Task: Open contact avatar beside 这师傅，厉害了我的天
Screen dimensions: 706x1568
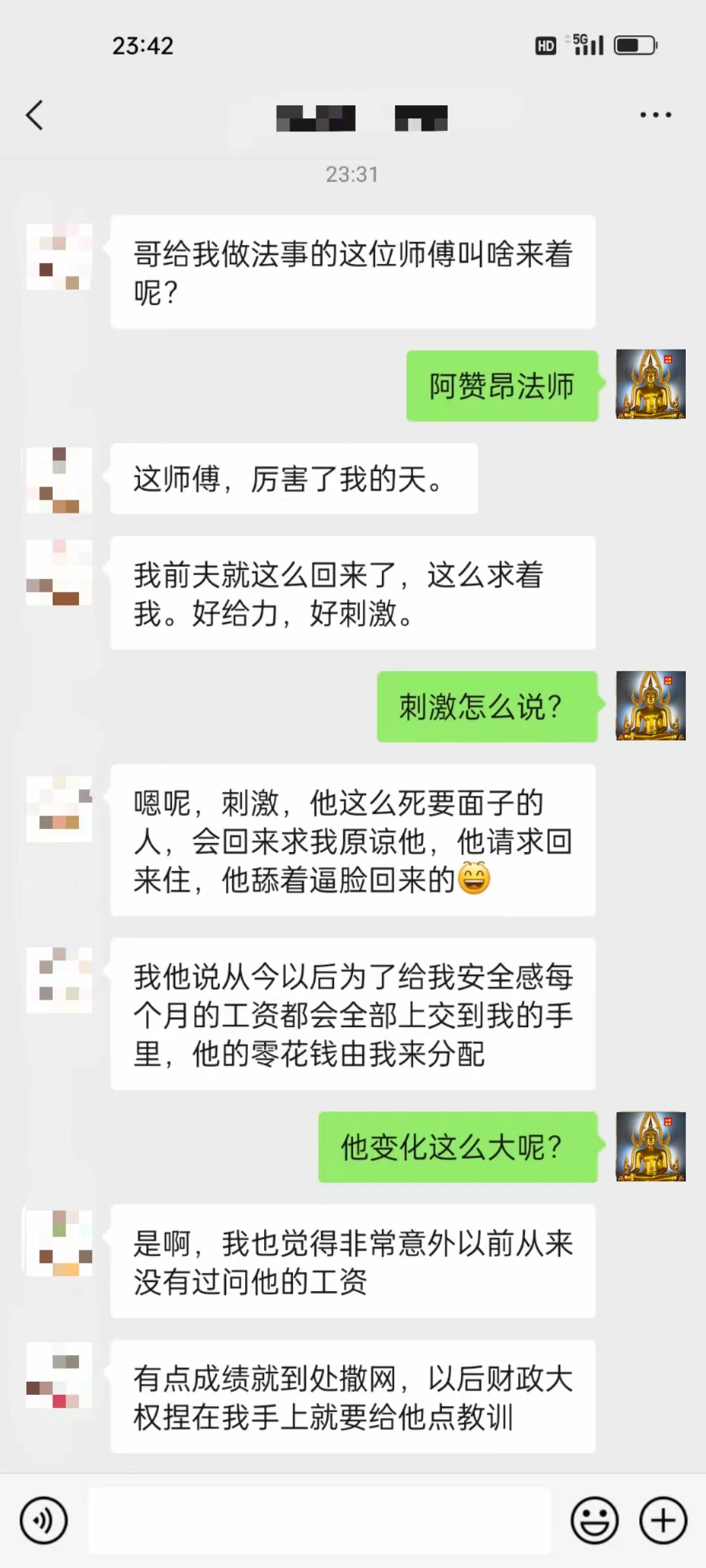Action: coord(59,480)
